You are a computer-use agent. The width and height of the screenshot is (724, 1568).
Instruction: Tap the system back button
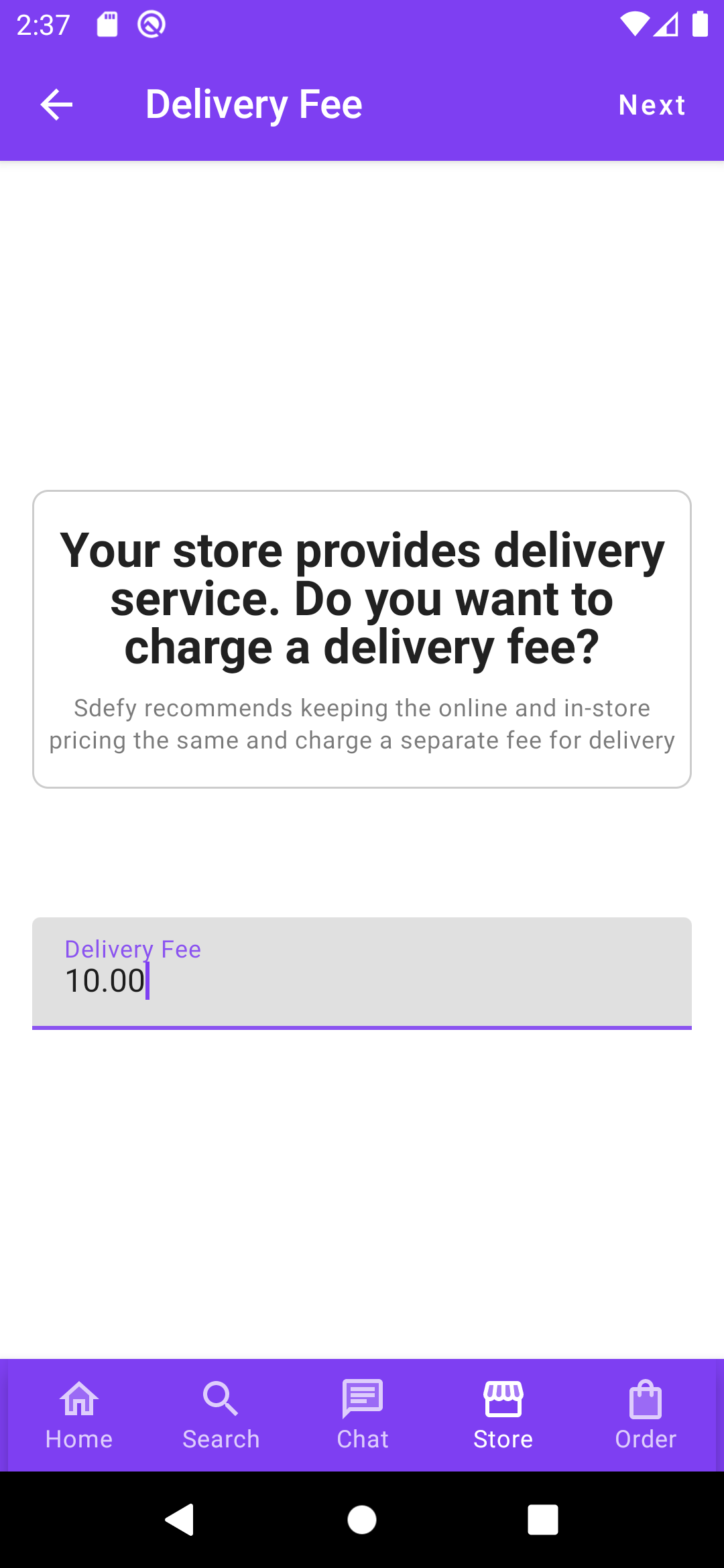[180, 1519]
